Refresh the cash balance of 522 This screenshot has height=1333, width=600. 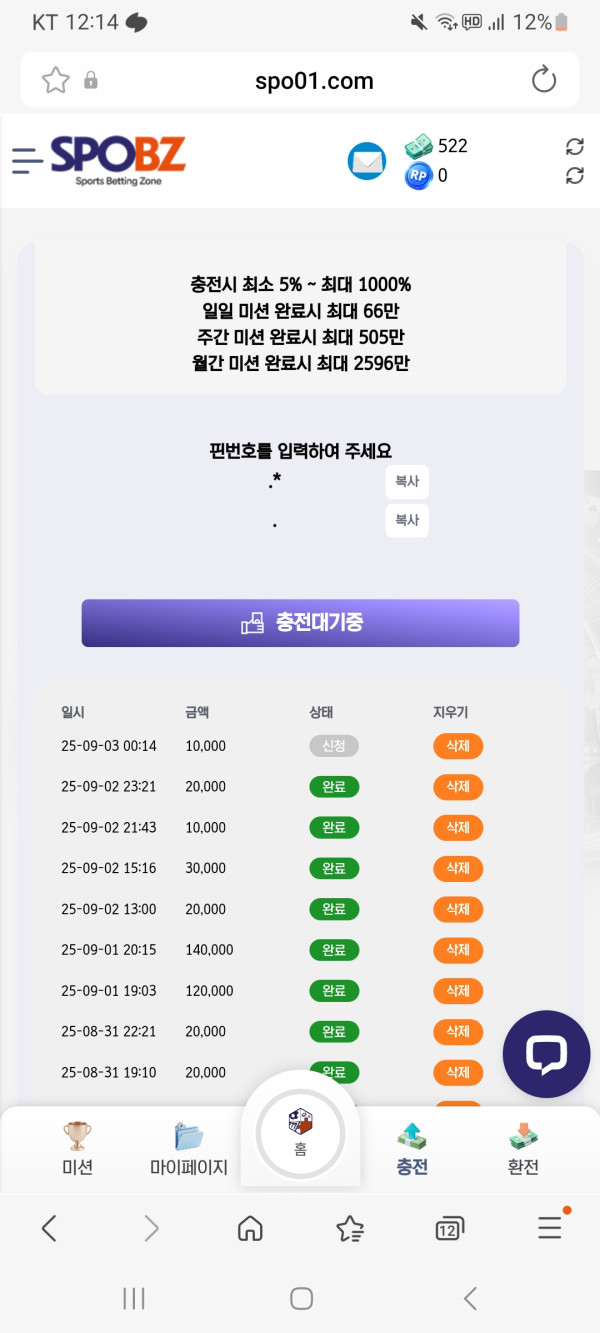pyautogui.click(x=574, y=147)
